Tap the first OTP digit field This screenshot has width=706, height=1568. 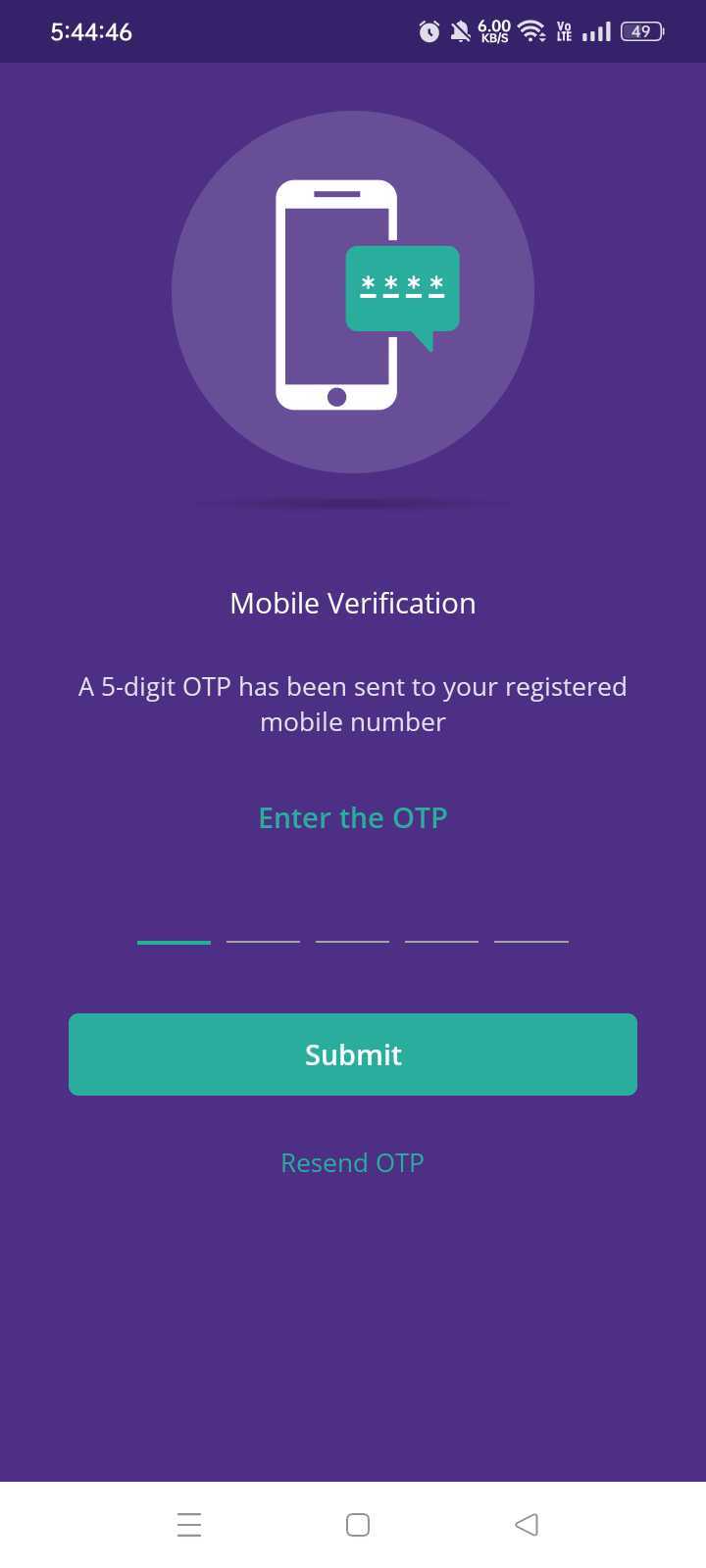tap(174, 921)
